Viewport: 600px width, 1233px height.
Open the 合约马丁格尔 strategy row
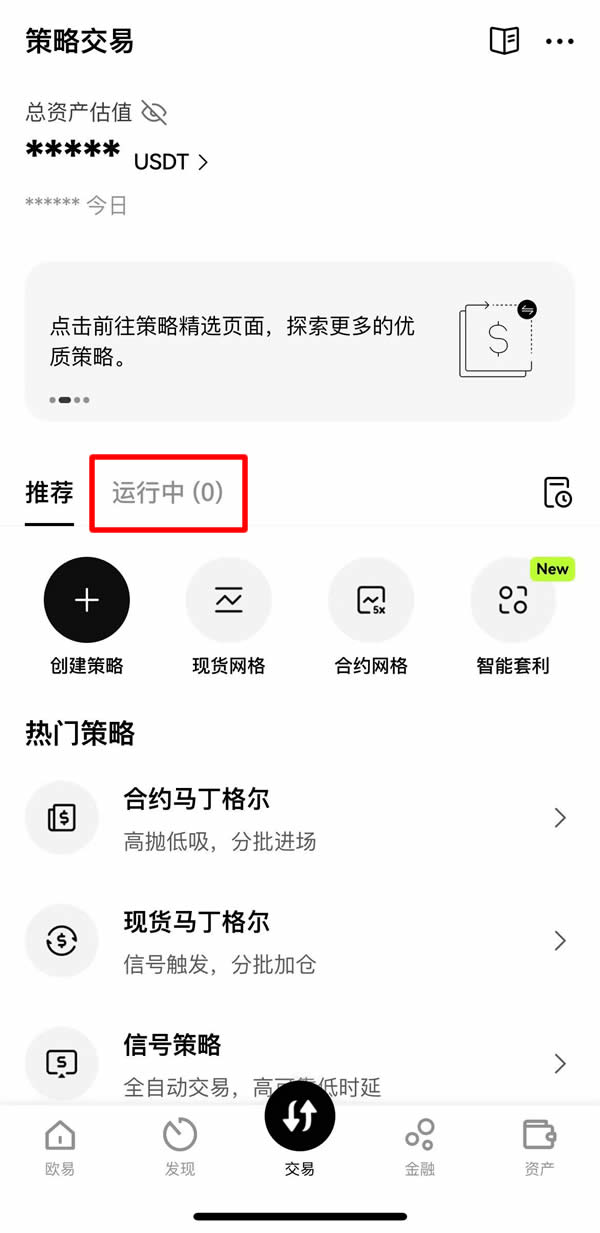[x=300, y=818]
